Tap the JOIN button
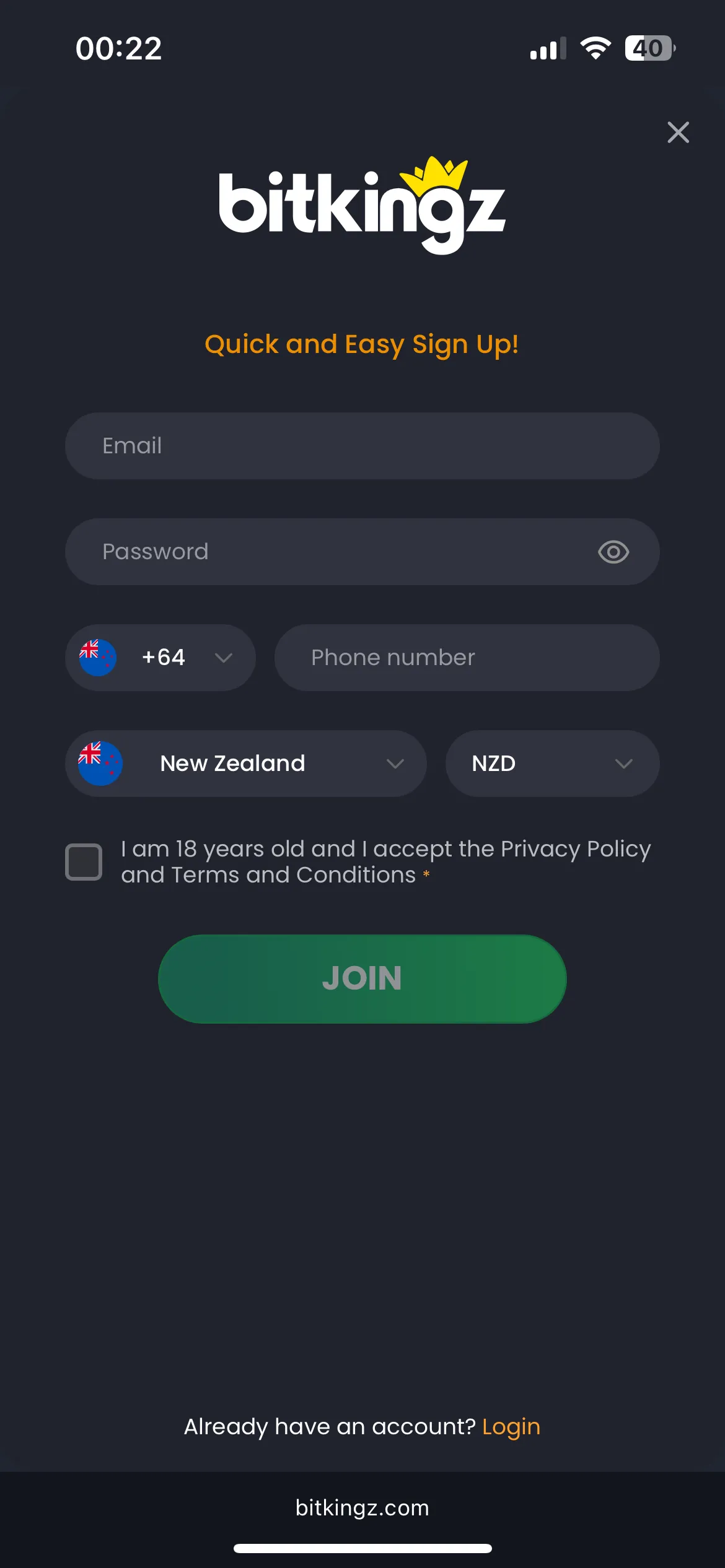Screen dimensions: 725x1568 [x=362, y=978]
